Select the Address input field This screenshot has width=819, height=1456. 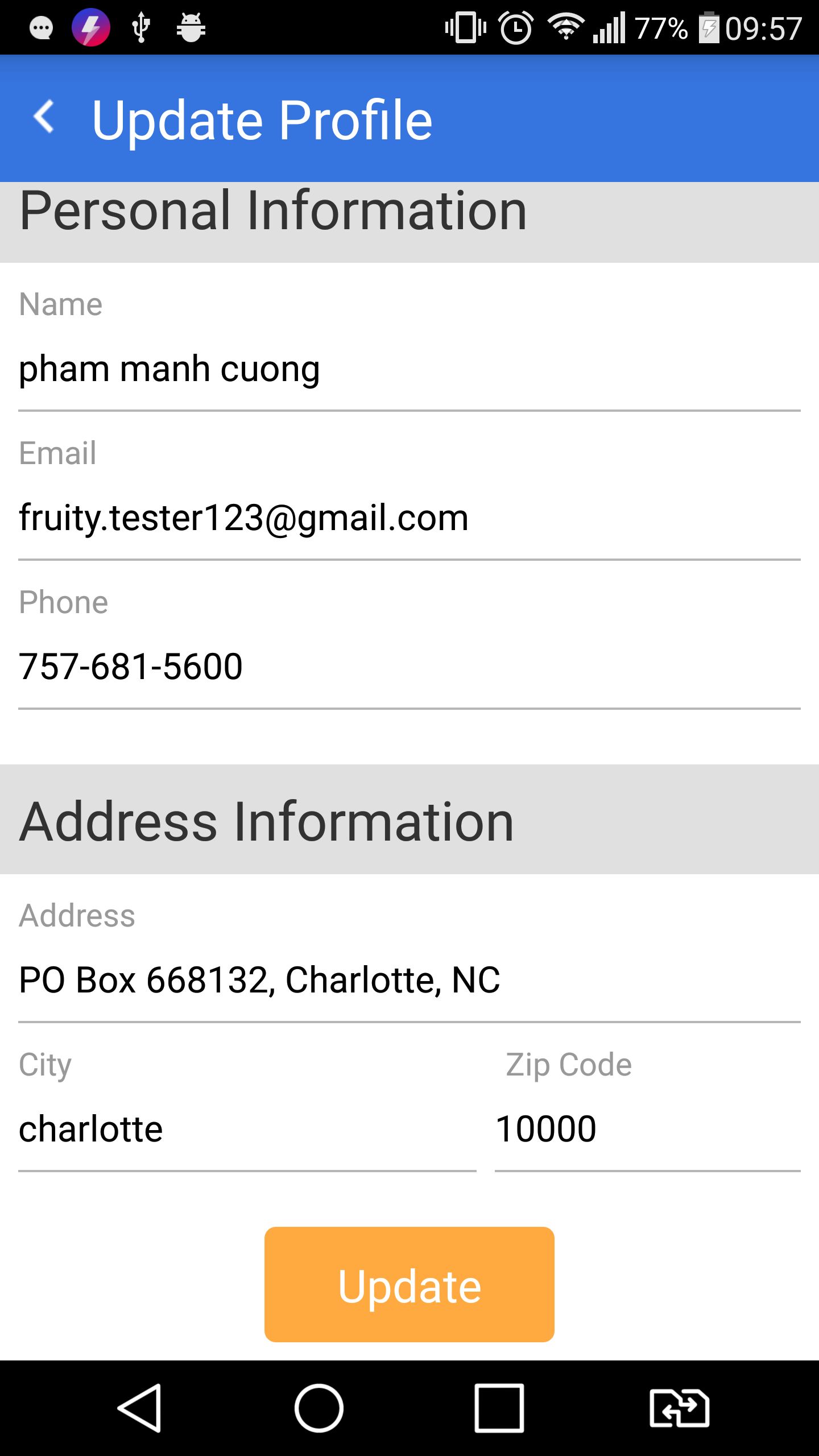(x=408, y=981)
